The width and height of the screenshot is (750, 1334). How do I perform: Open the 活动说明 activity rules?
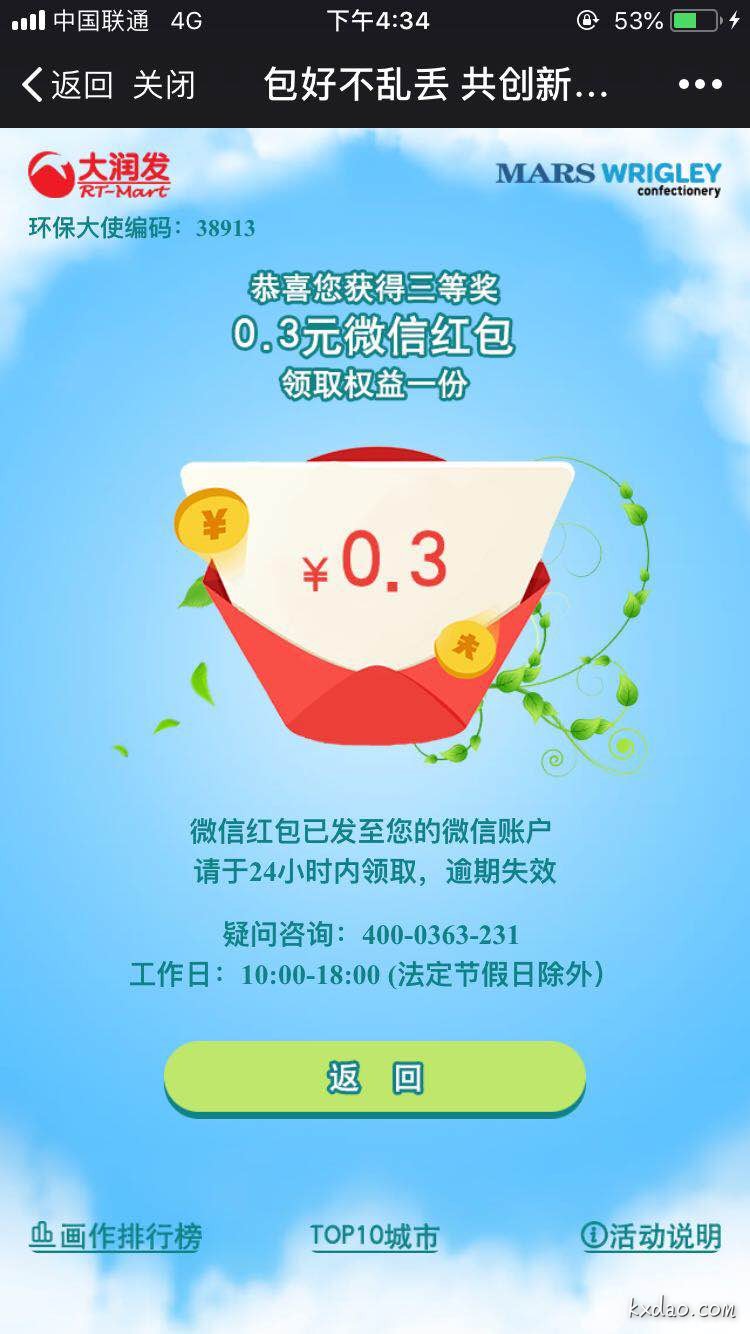point(655,1236)
